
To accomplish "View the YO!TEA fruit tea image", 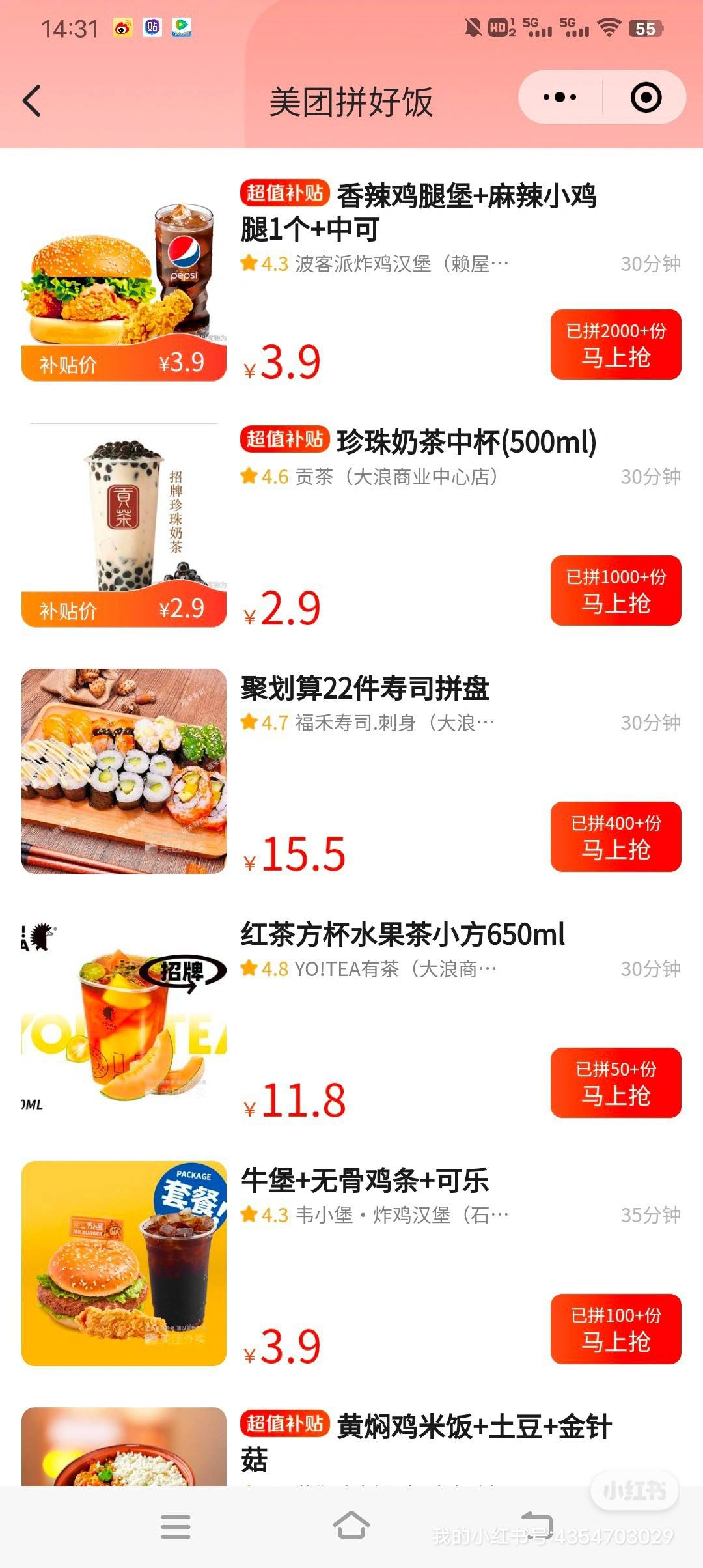I will click(124, 1017).
